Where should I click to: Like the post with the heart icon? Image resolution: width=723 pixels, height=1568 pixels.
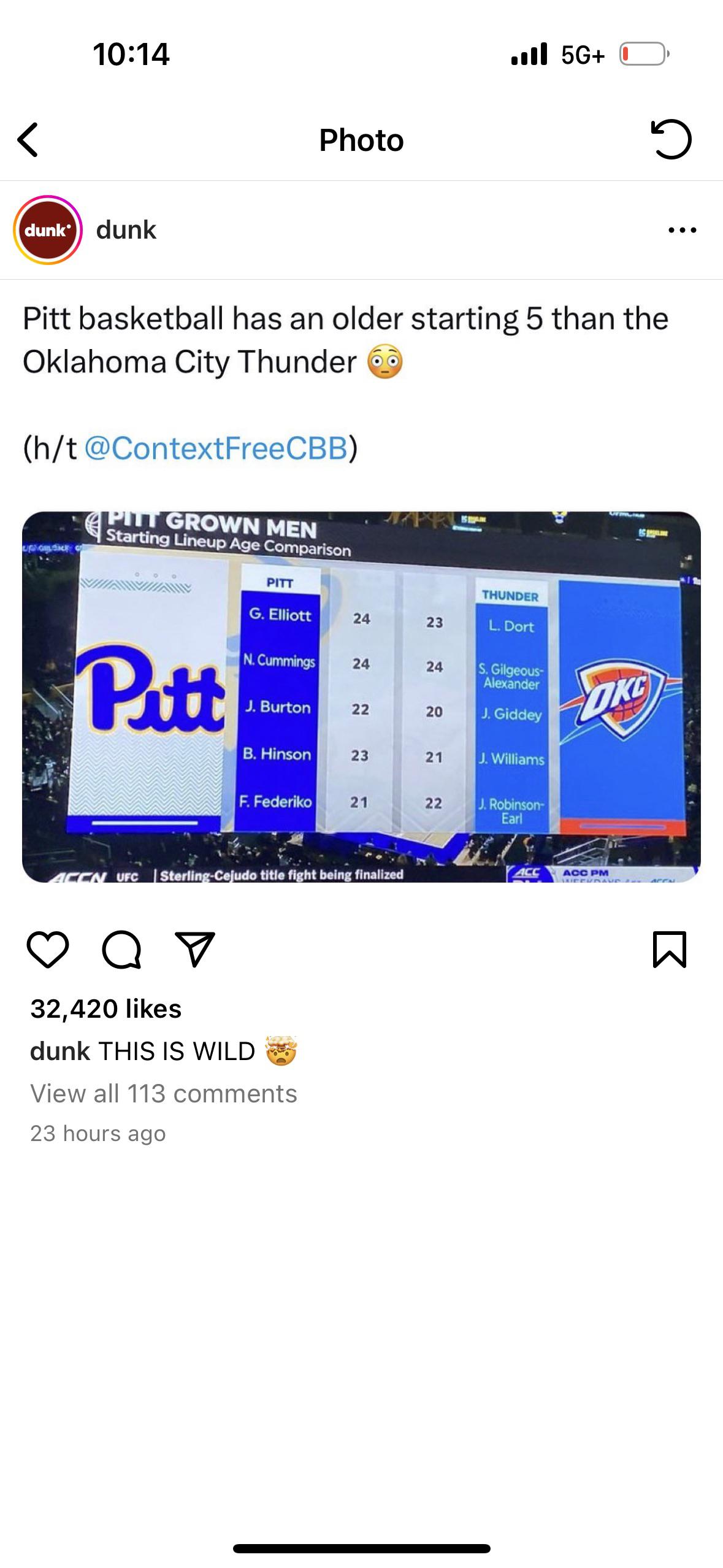(48, 950)
